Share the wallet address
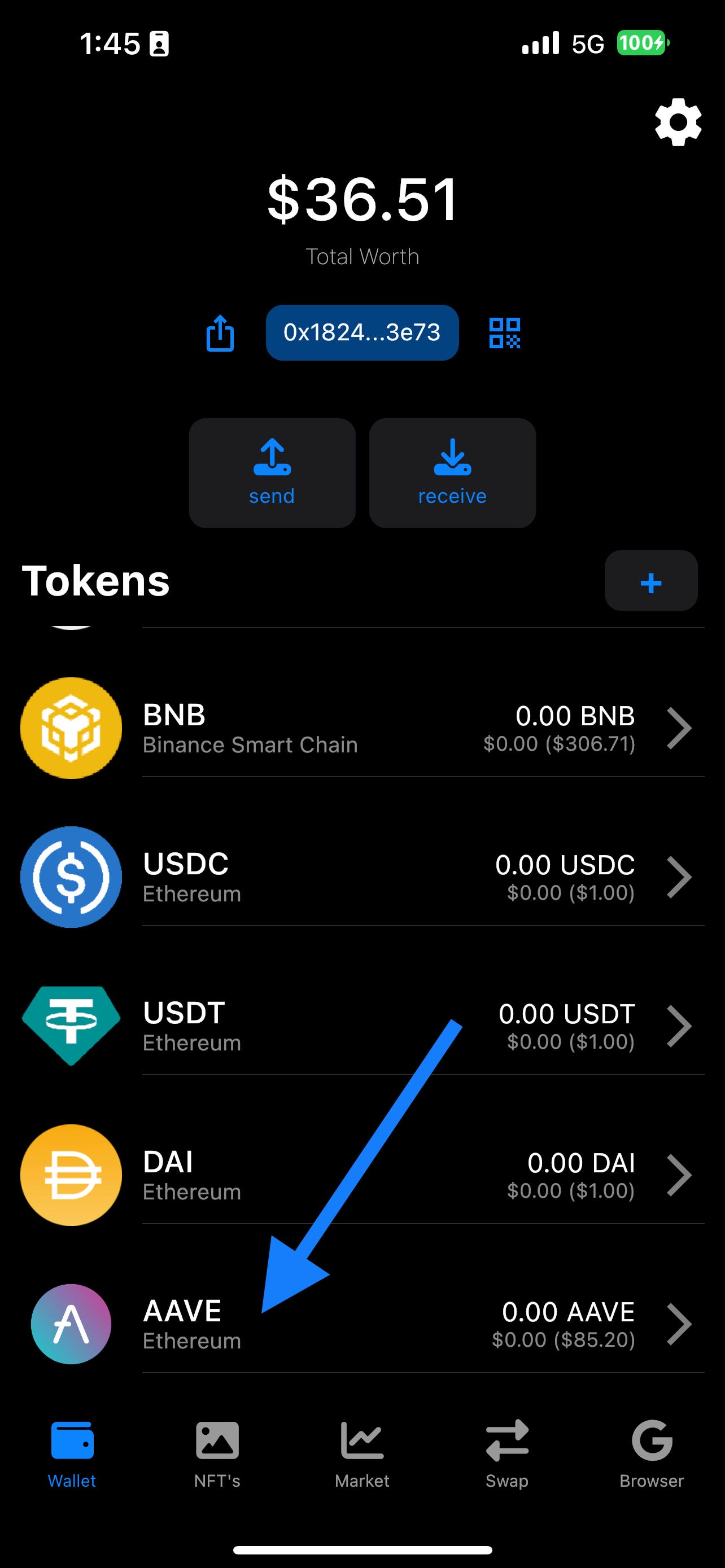 click(x=220, y=333)
